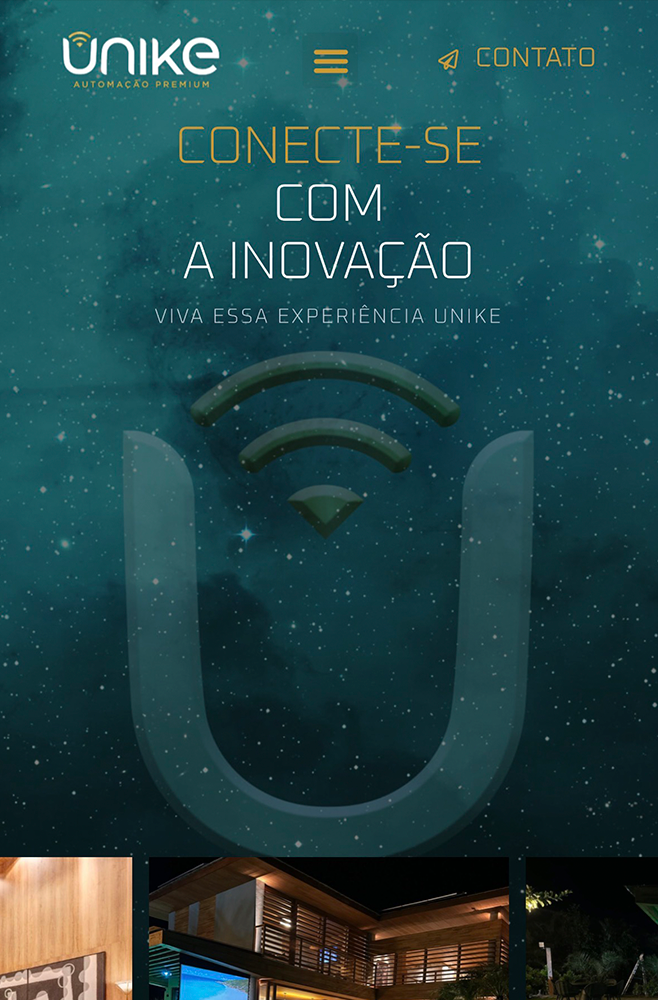Open the wooden wall interior photo
This screenshot has width=658, height=1000.
pos(65,928)
